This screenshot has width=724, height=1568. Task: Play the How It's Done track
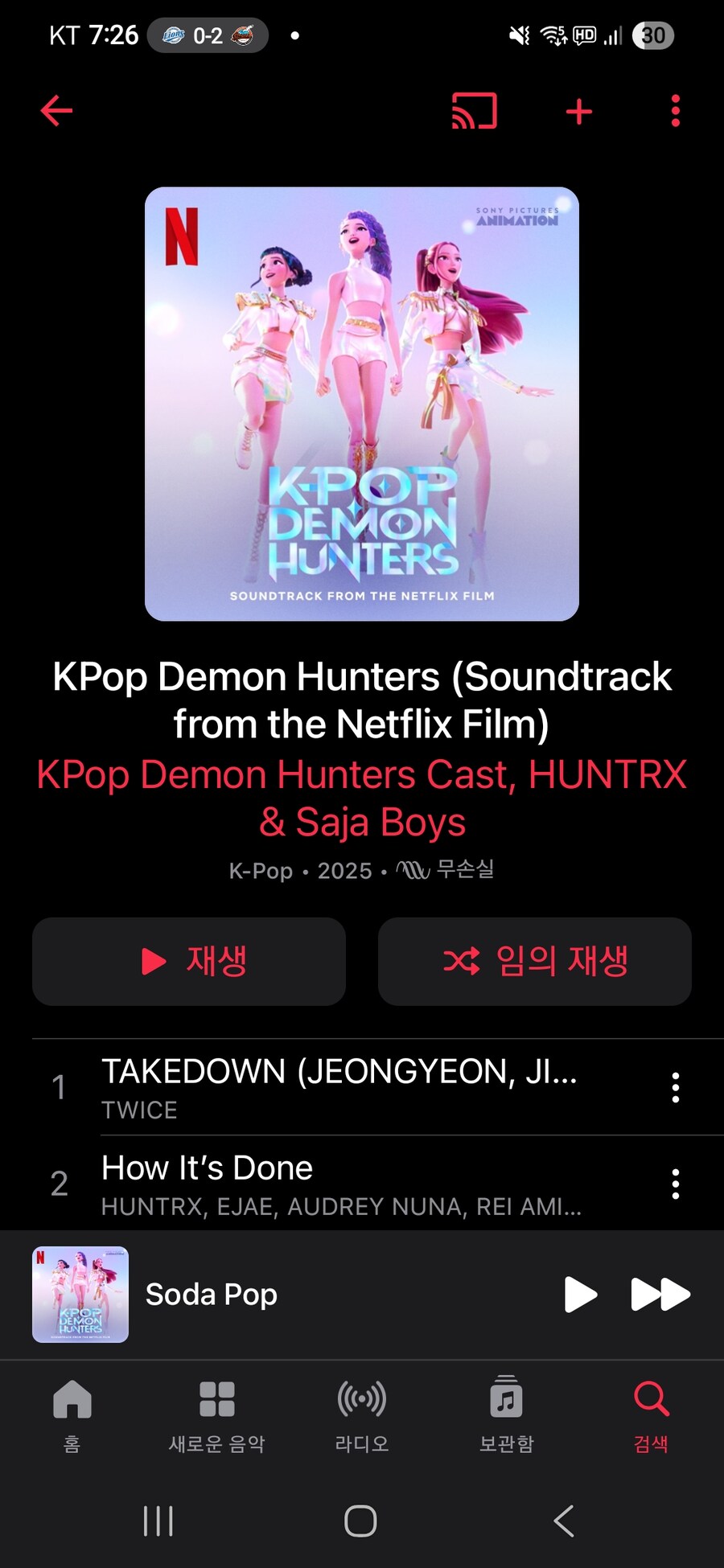tap(338, 1183)
